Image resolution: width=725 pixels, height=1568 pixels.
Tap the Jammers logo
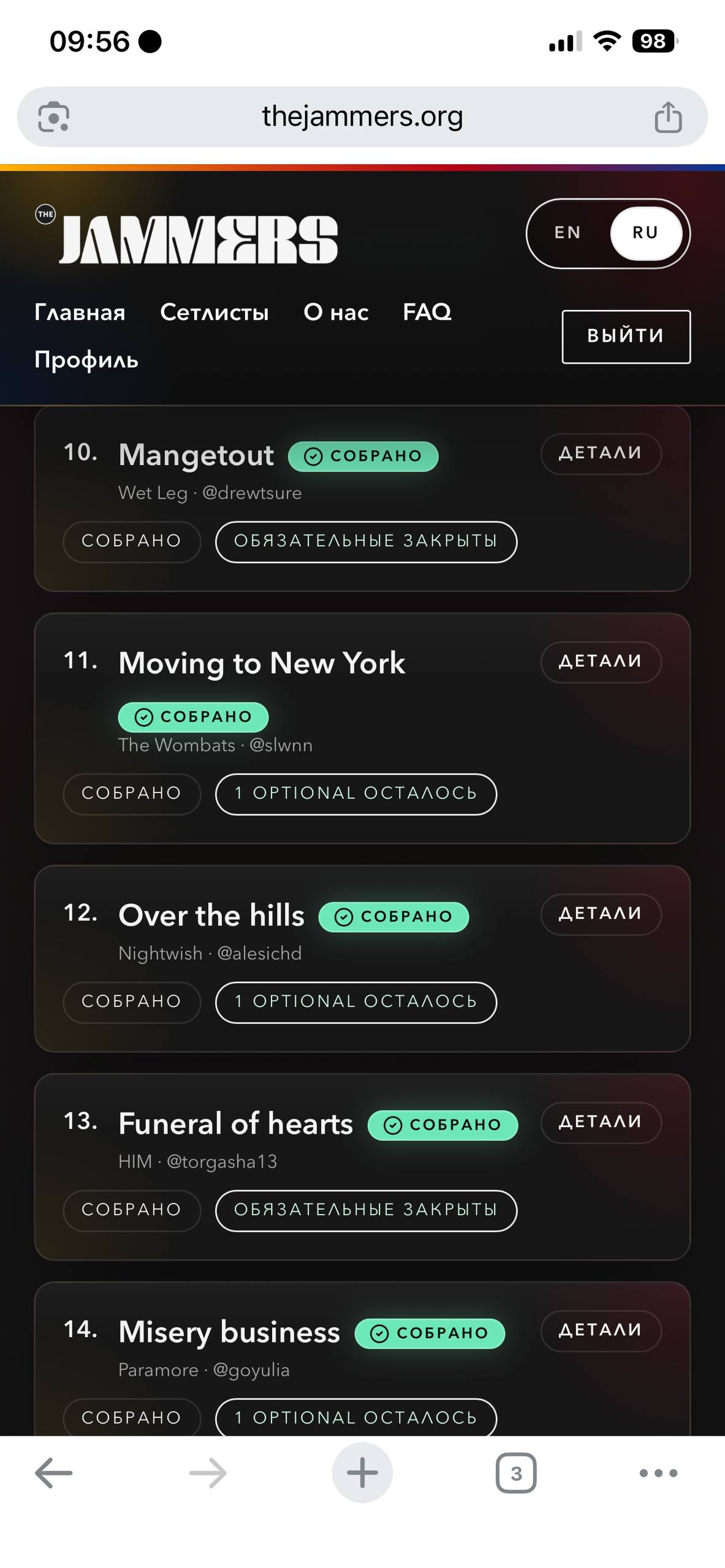187,236
